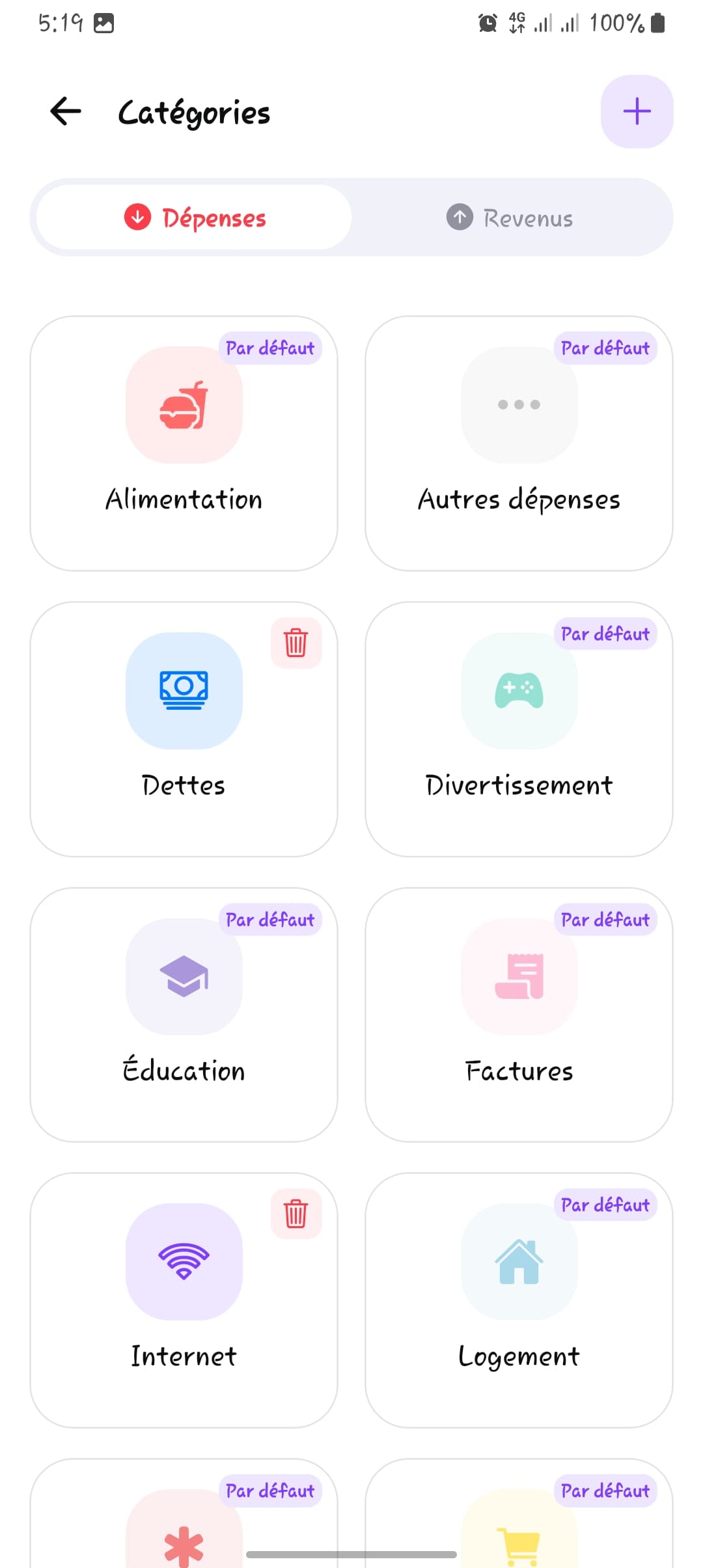Image resolution: width=703 pixels, height=1568 pixels.
Task: Tap the ellipsis icon for Autres dépenses
Action: (518, 405)
